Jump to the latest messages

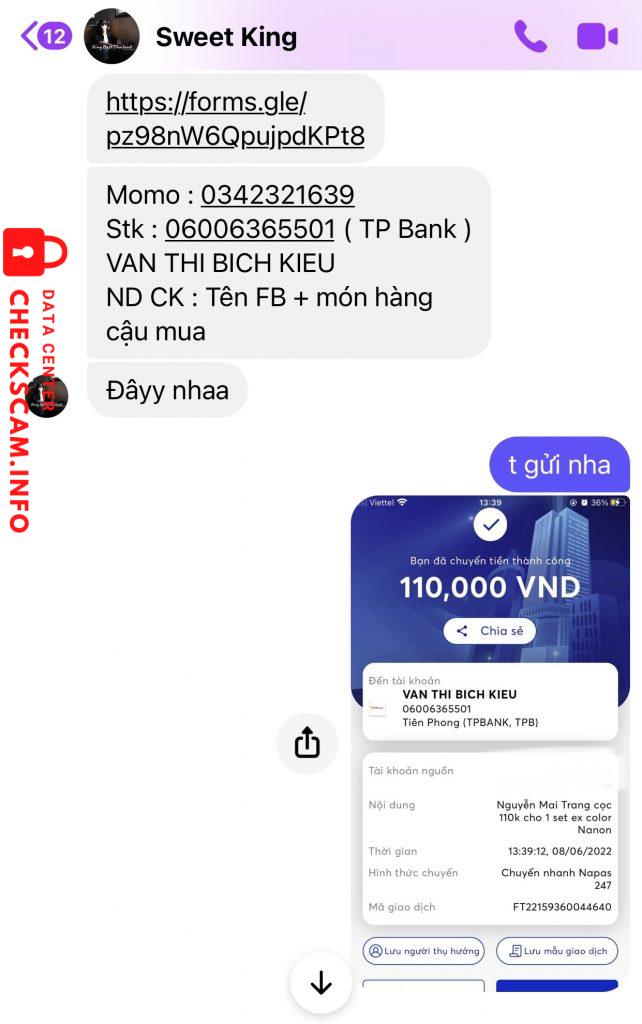click(320, 983)
